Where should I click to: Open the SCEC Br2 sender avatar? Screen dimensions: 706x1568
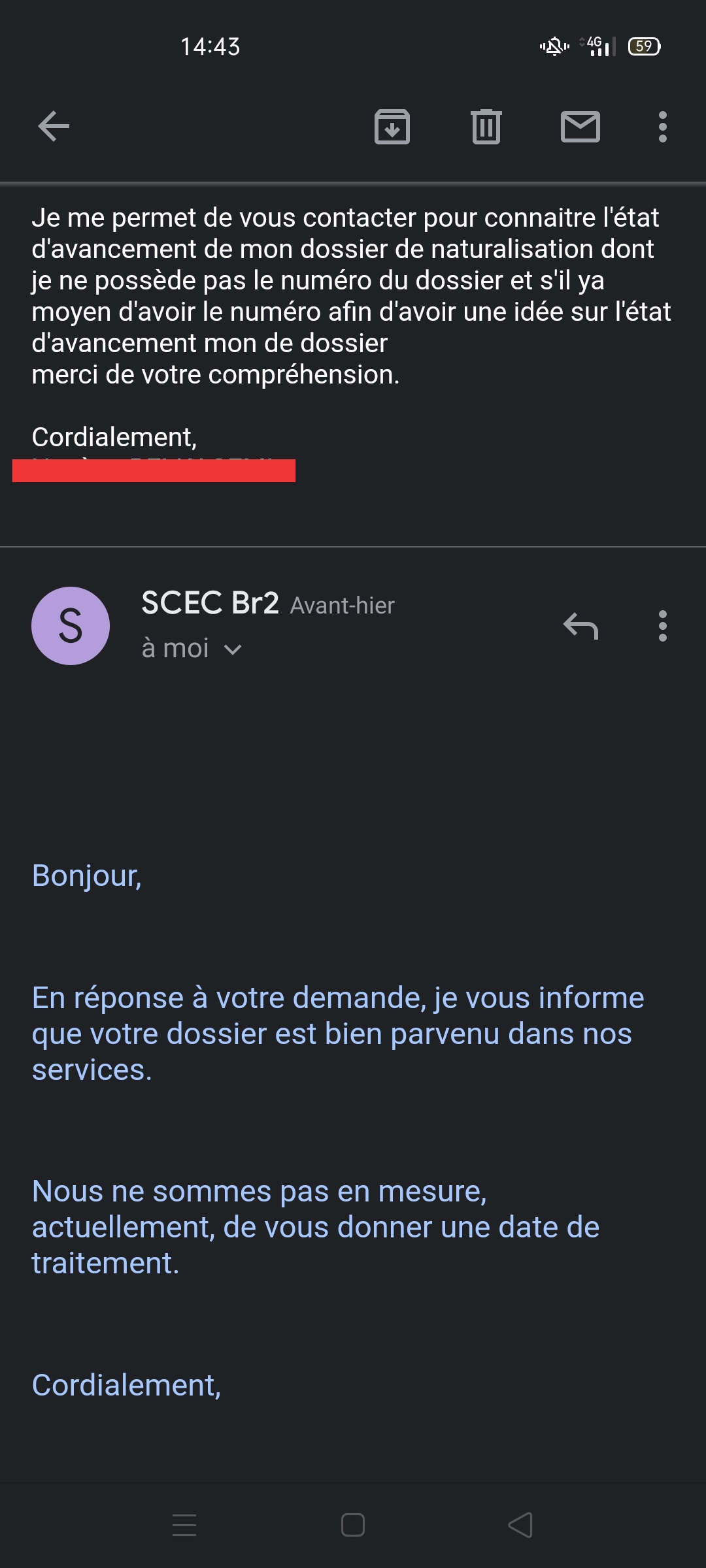tap(71, 626)
